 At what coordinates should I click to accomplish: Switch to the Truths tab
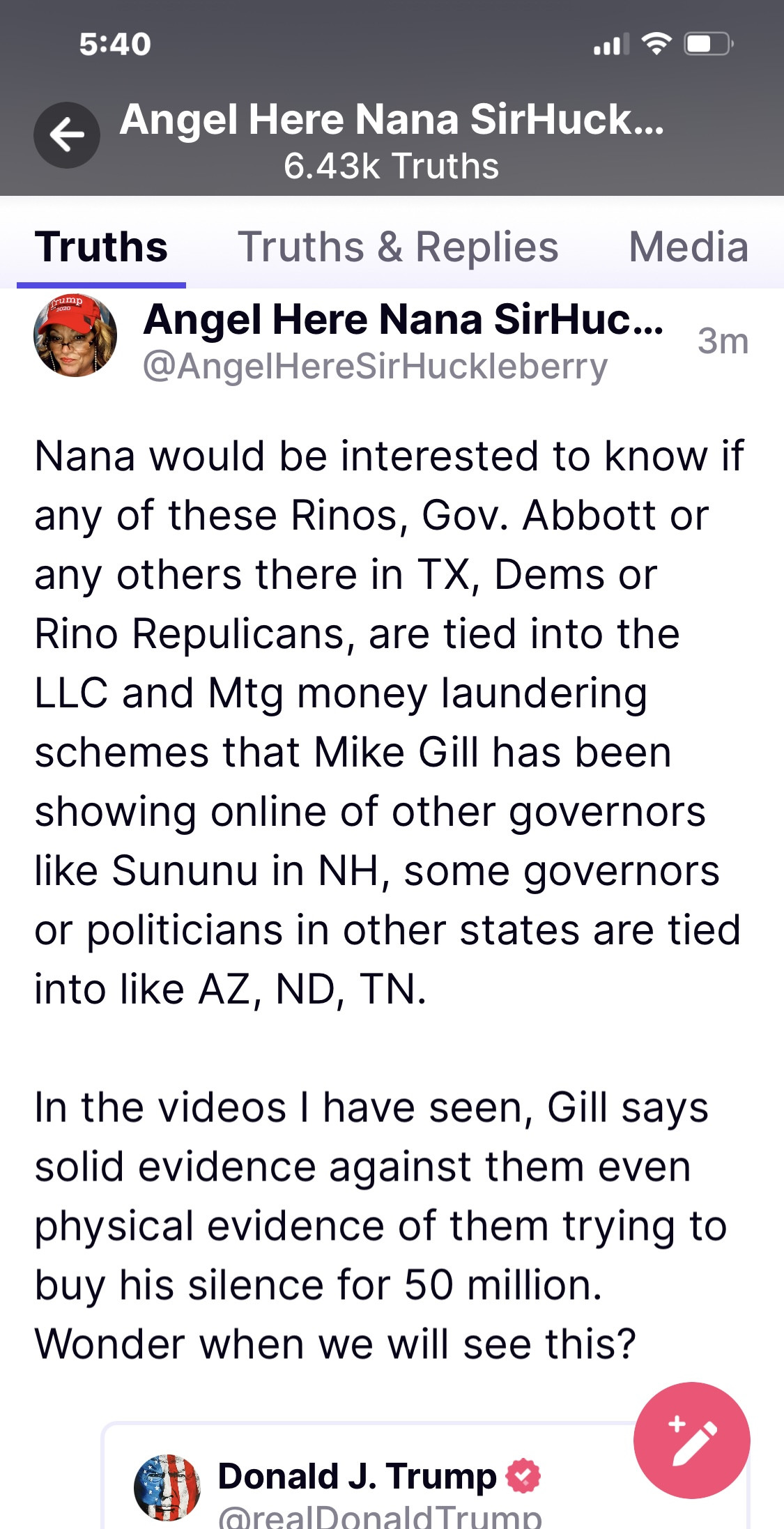(x=102, y=247)
